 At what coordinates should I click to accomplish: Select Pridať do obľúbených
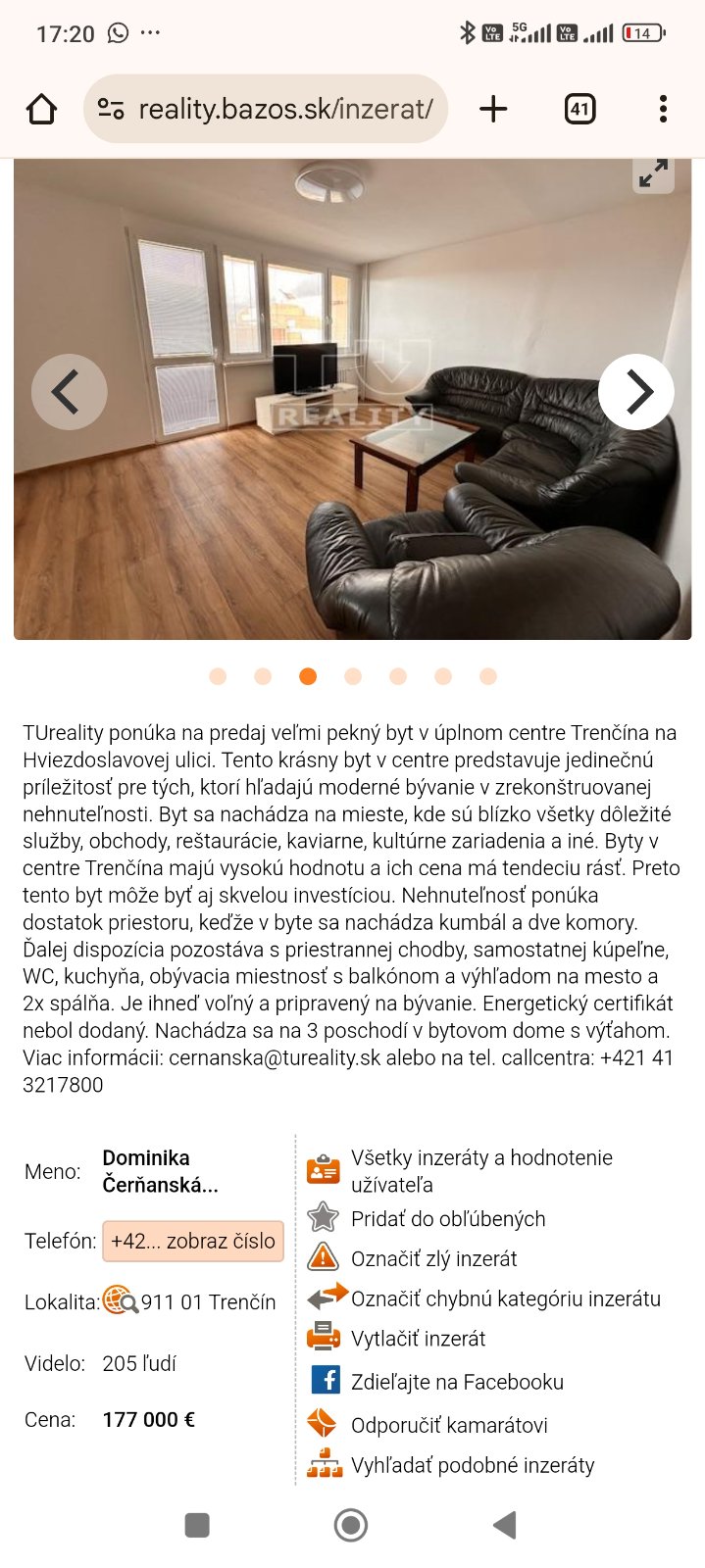[x=447, y=1219]
